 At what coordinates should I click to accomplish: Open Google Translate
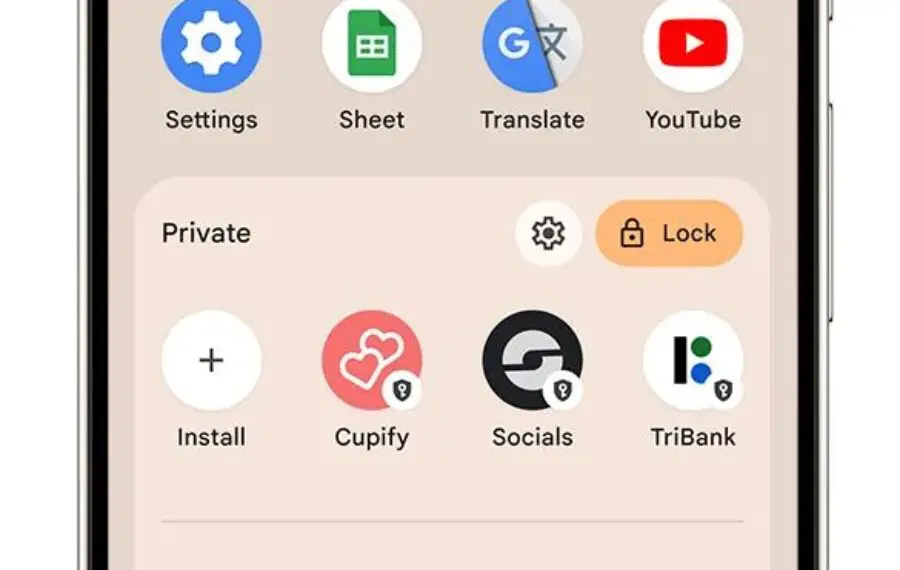pyautogui.click(x=532, y=45)
